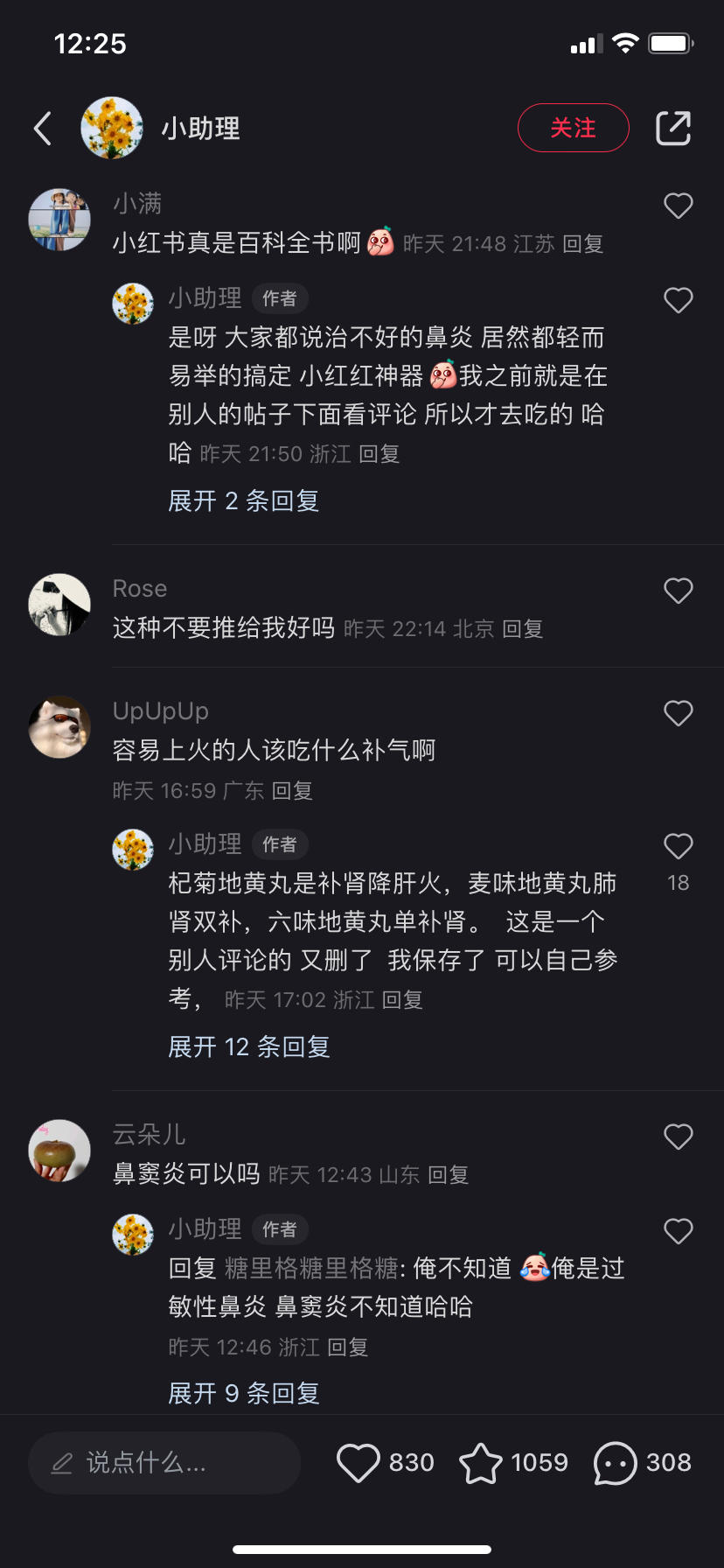Open 小助理's profile avatar in header

112,128
